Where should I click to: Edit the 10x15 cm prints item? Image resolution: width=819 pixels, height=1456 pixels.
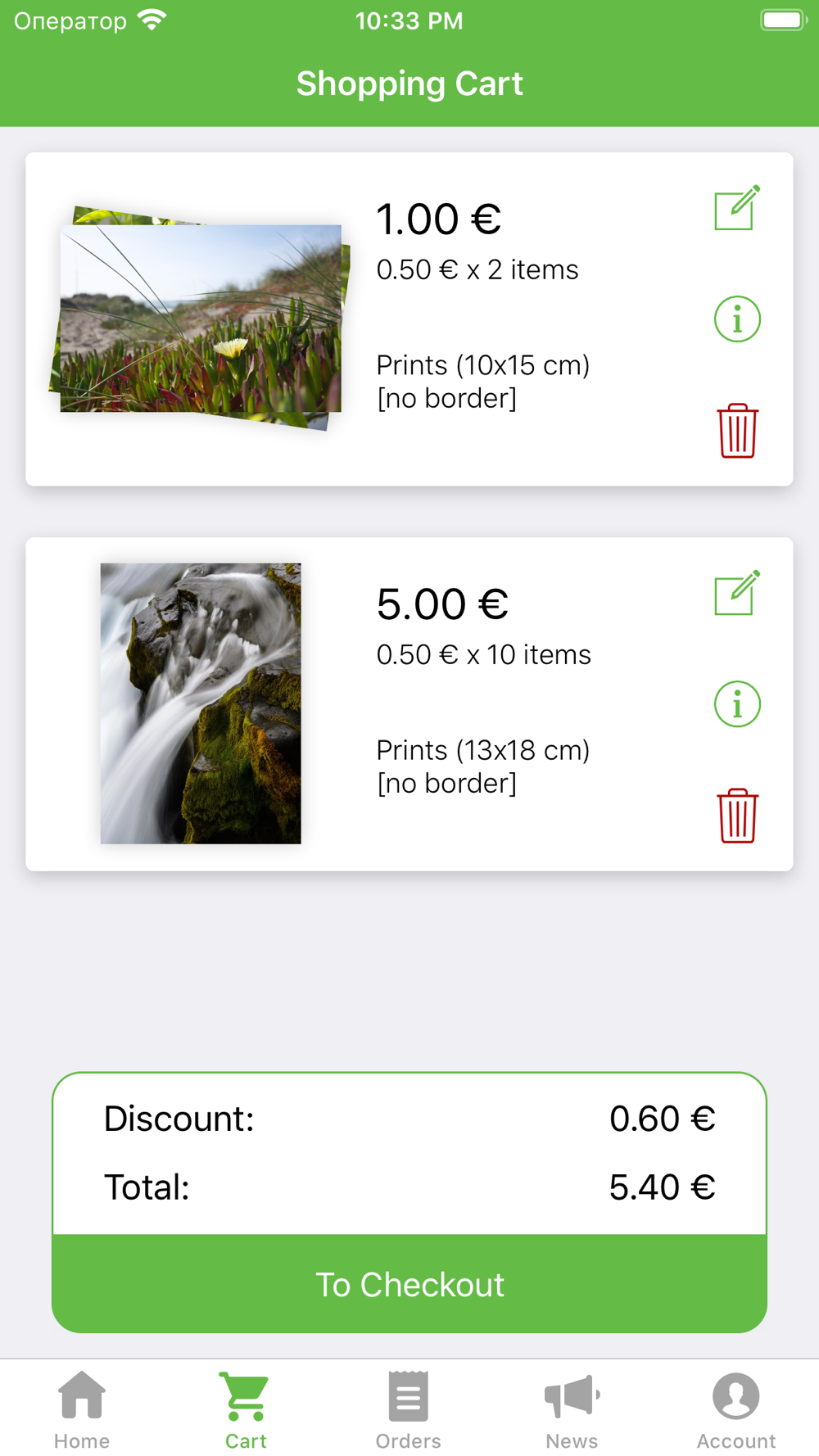point(736,209)
